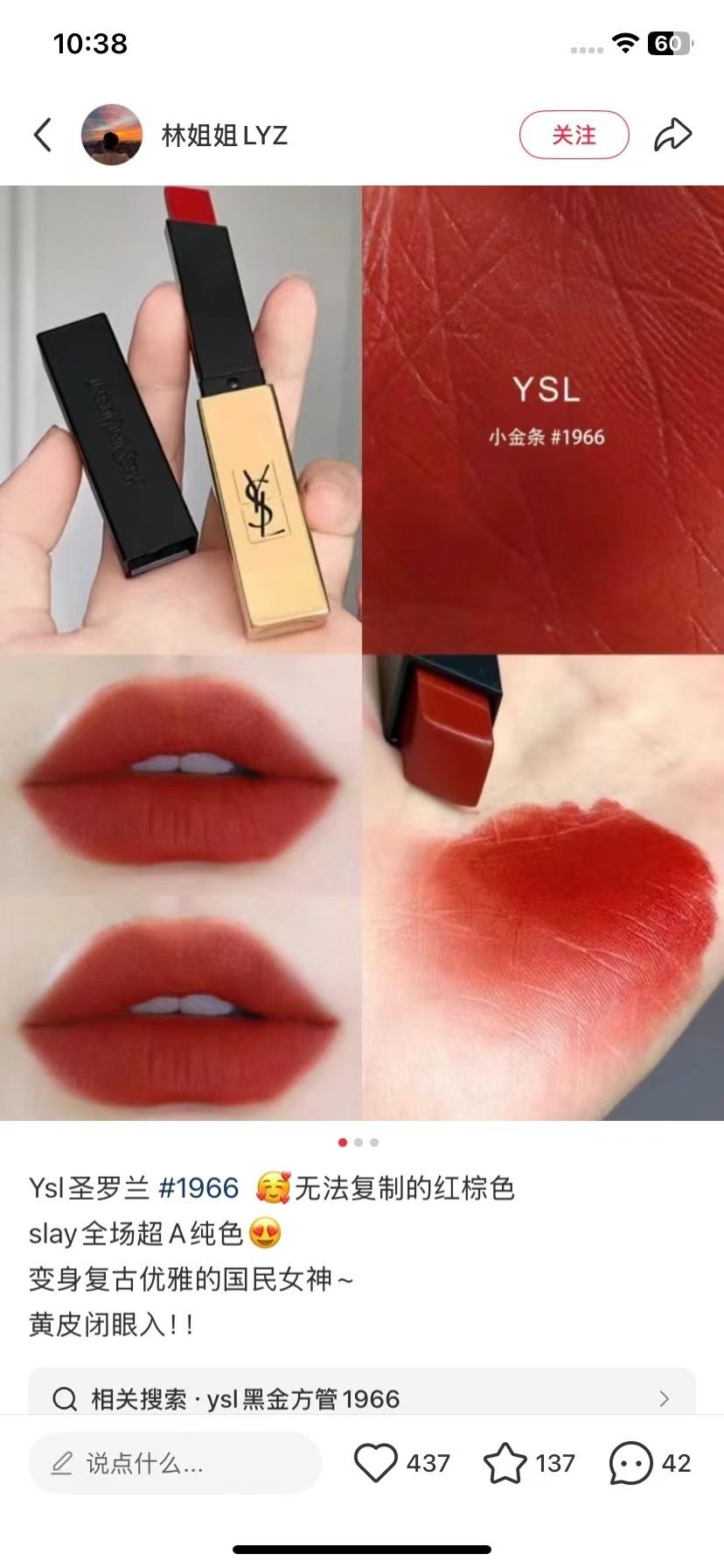Open 林姐姐 LYZ's profile avatar
This screenshot has width=724, height=1568.
112,135
